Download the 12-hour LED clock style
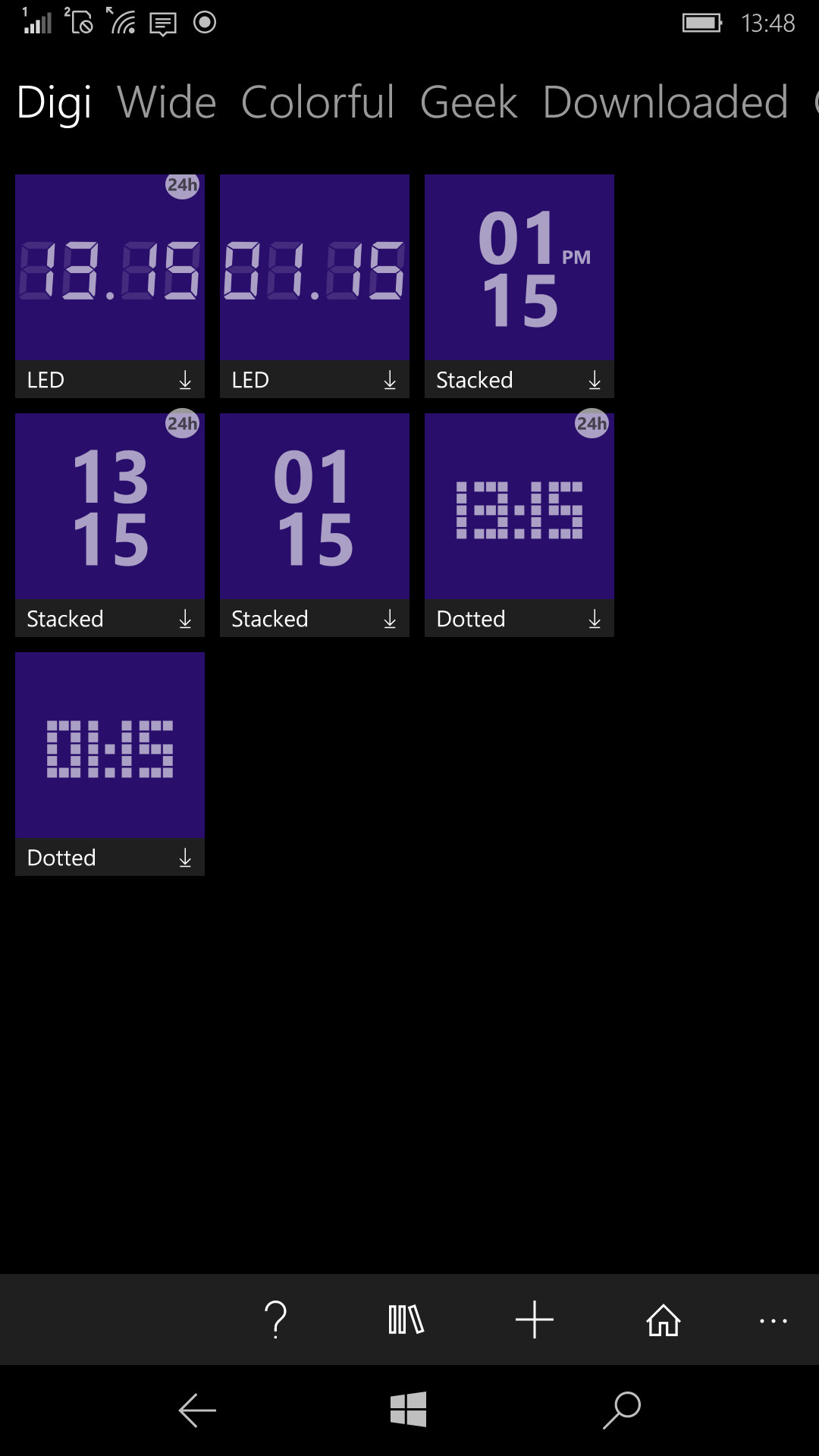This screenshot has height=1456, width=819. pos(390,380)
